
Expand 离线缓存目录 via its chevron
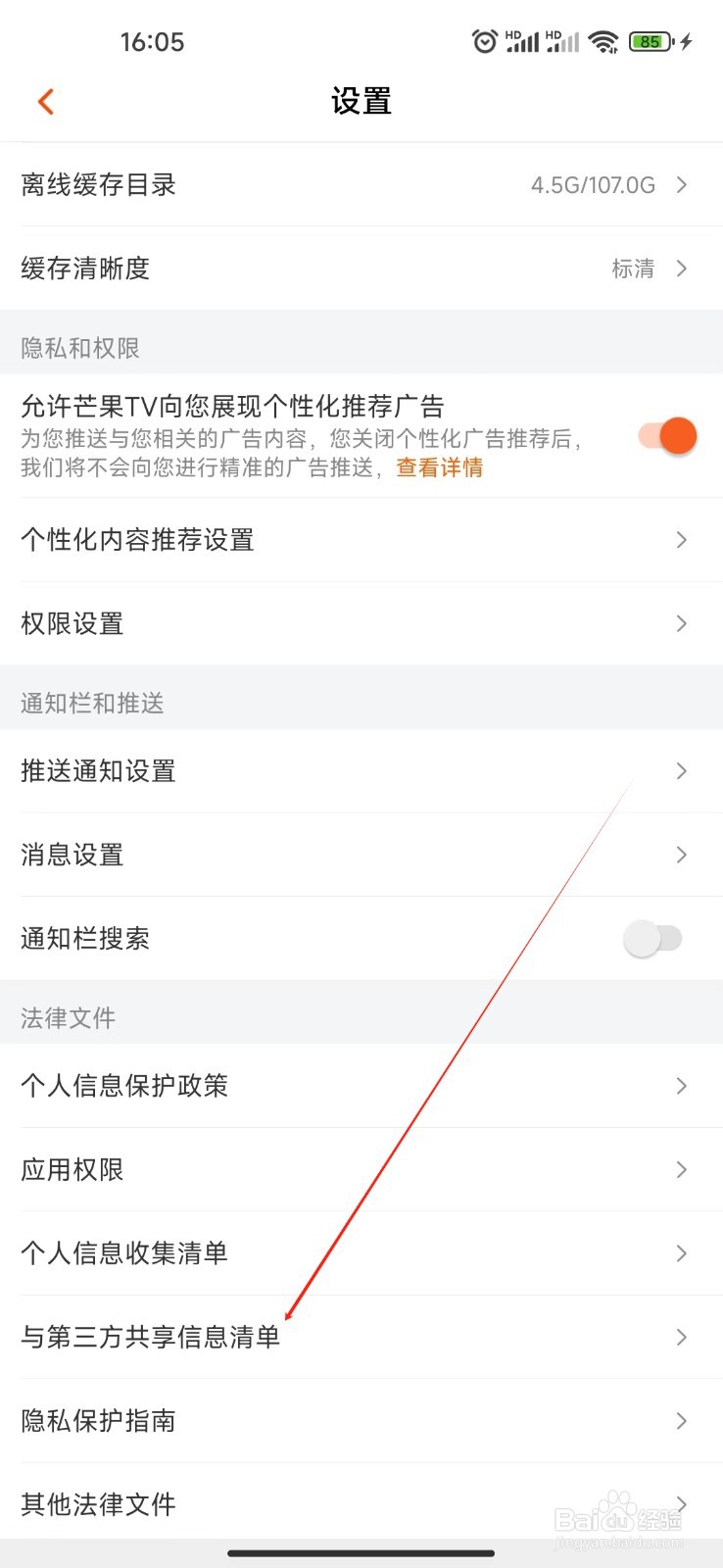(x=682, y=184)
